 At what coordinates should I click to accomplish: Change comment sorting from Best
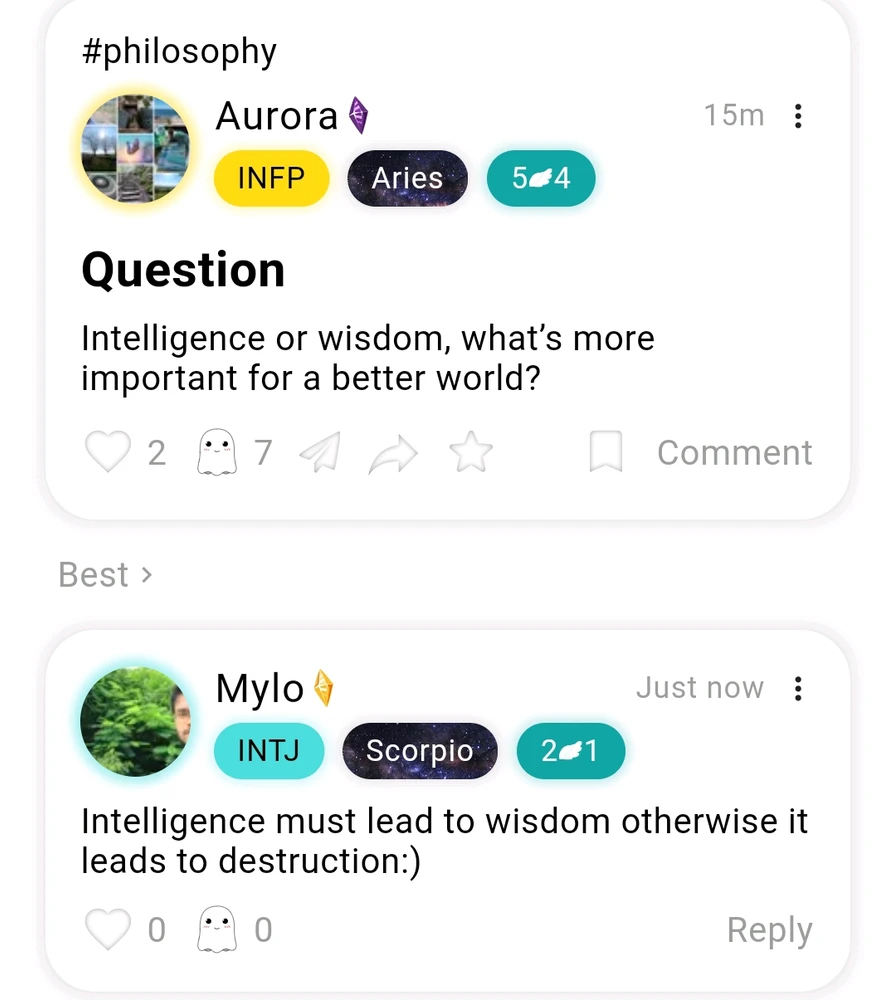(105, 575)
